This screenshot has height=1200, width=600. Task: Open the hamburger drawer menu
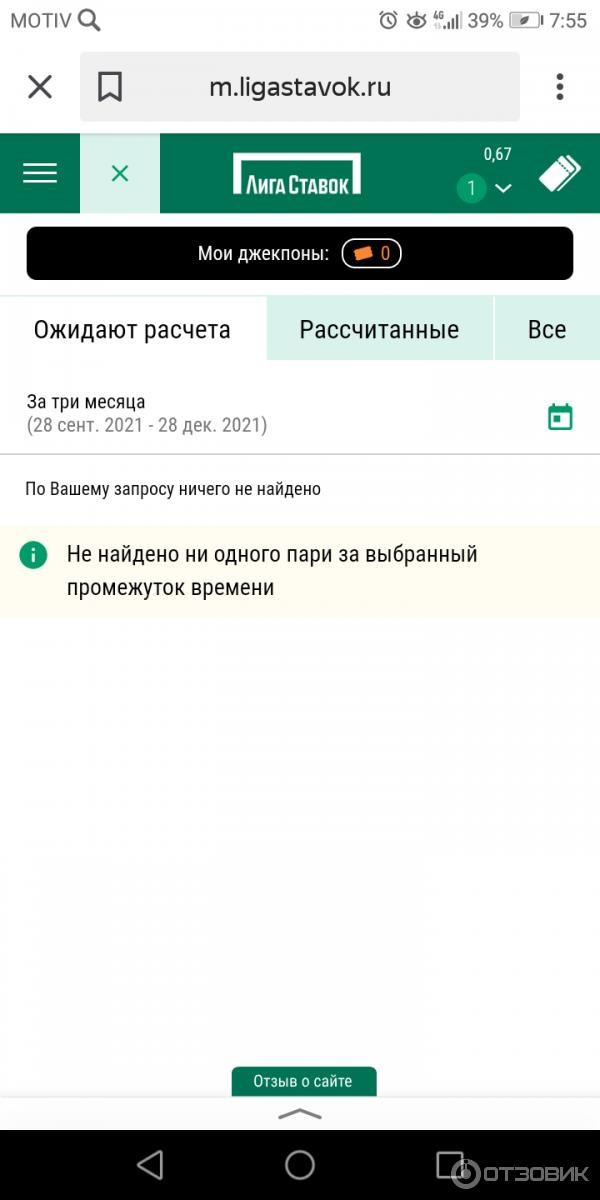tap(40, 173)
